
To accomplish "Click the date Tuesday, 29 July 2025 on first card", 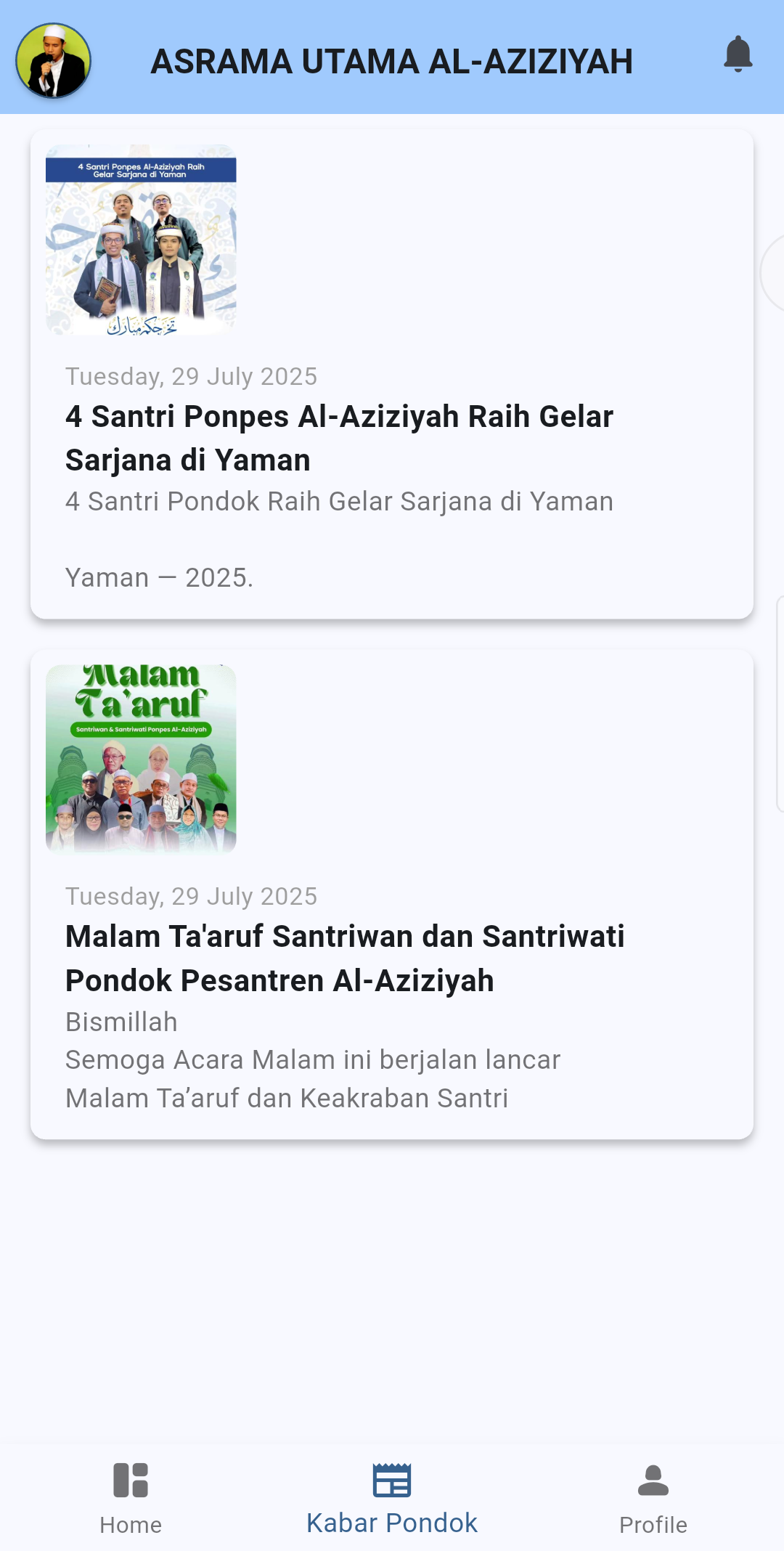I will tap(191, 376).
